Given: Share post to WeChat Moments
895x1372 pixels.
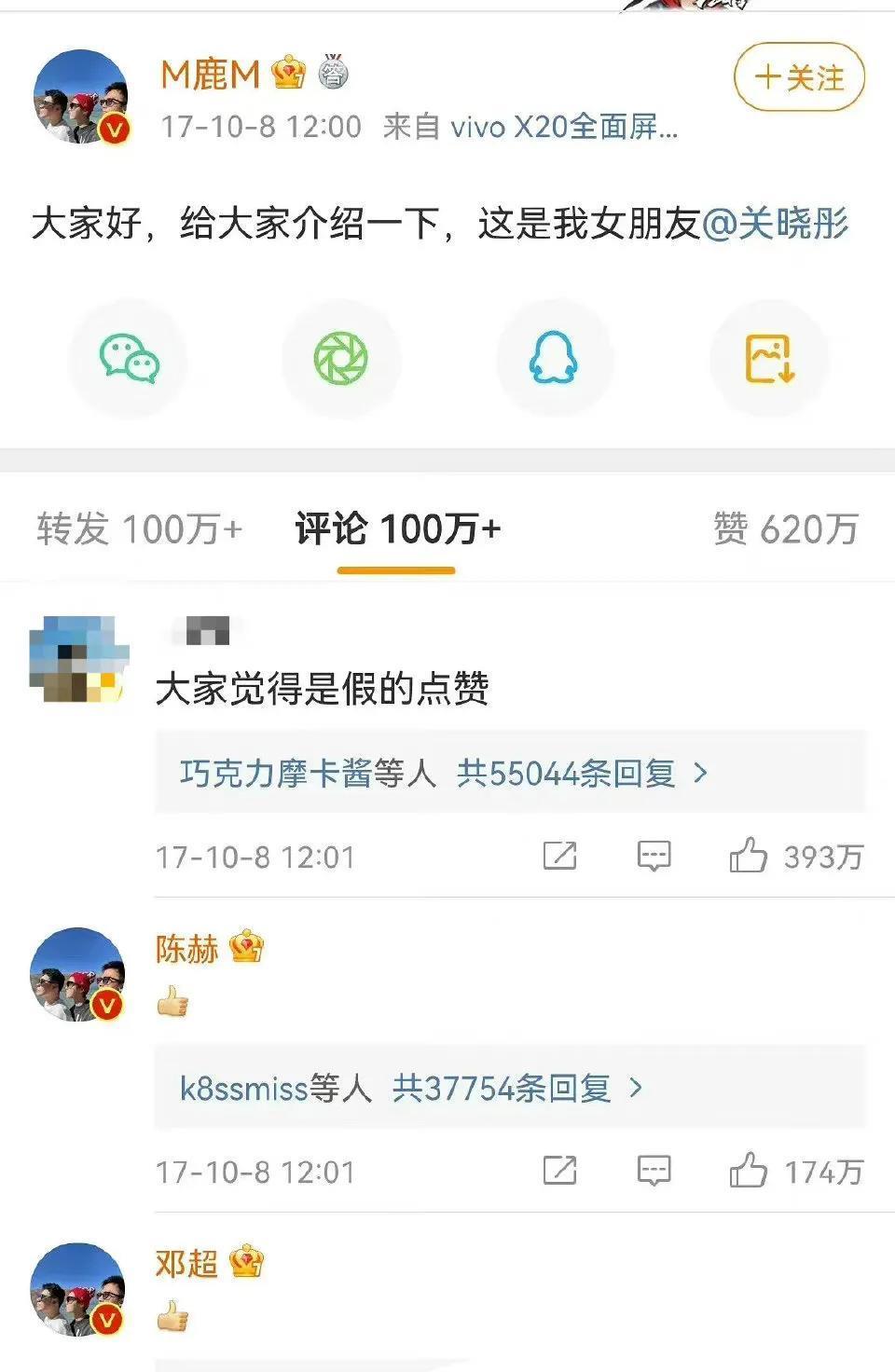Looking at the screenshot, I should tap(341, 359).
